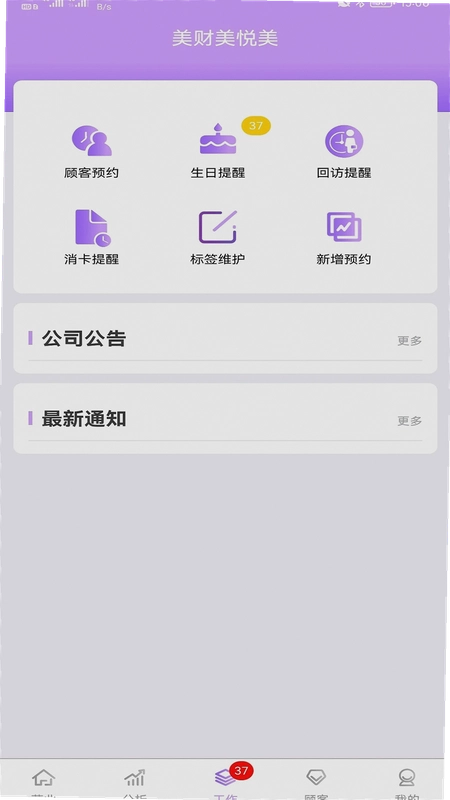Tap 新增预约 to add appointment

point(344,237)
